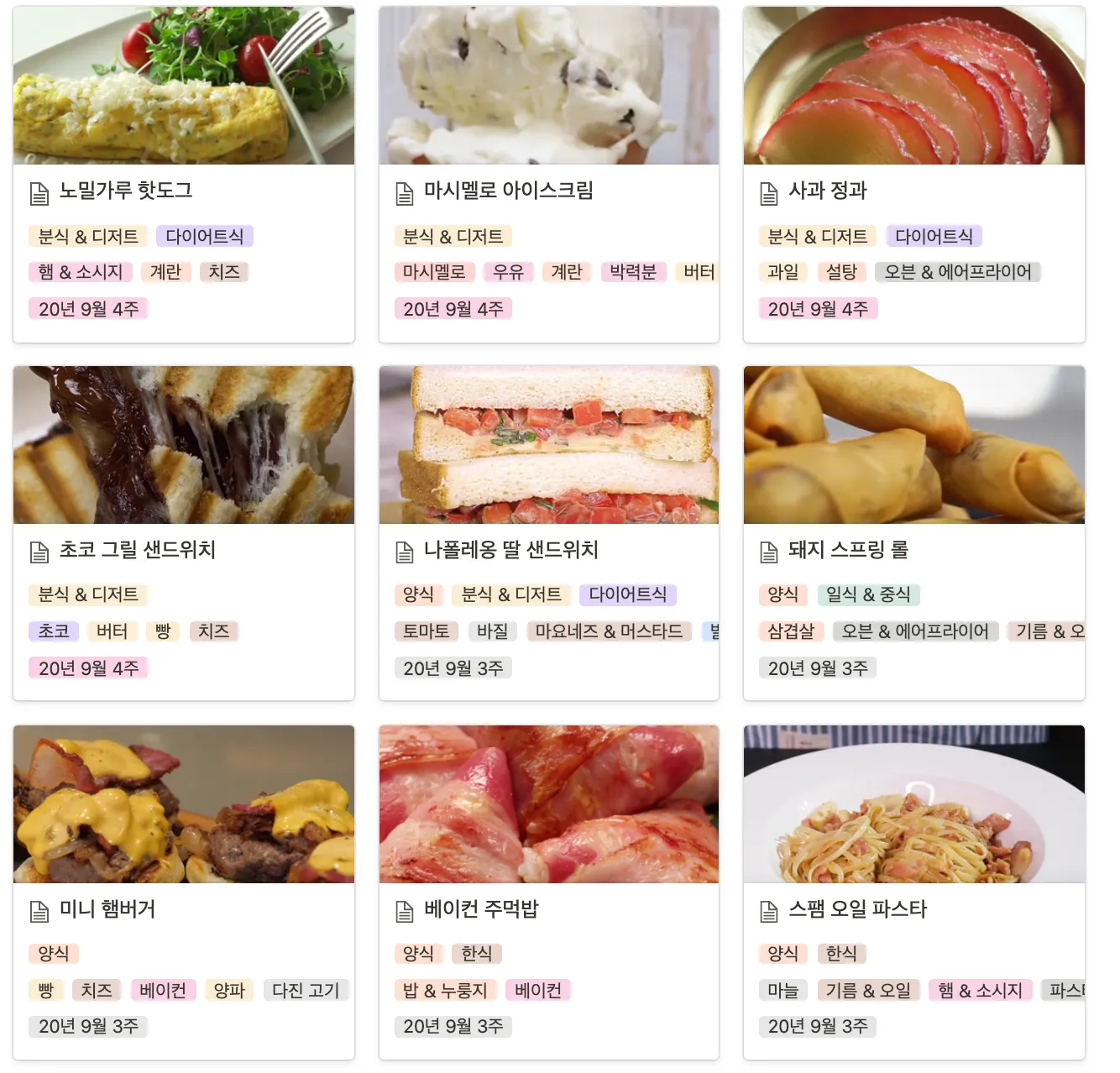Image resolution: width=1120 pixels, height=1073 pixels.
Task: View the 사과 정과 recipe card
Action: pos(827,191)
